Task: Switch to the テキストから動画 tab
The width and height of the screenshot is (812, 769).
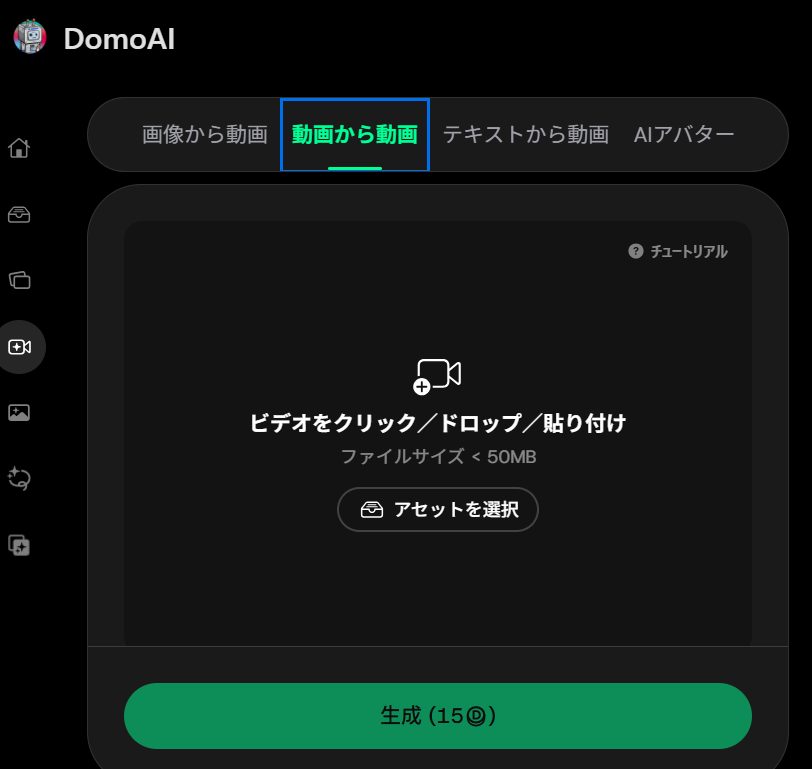Action: tap(525, 134)
